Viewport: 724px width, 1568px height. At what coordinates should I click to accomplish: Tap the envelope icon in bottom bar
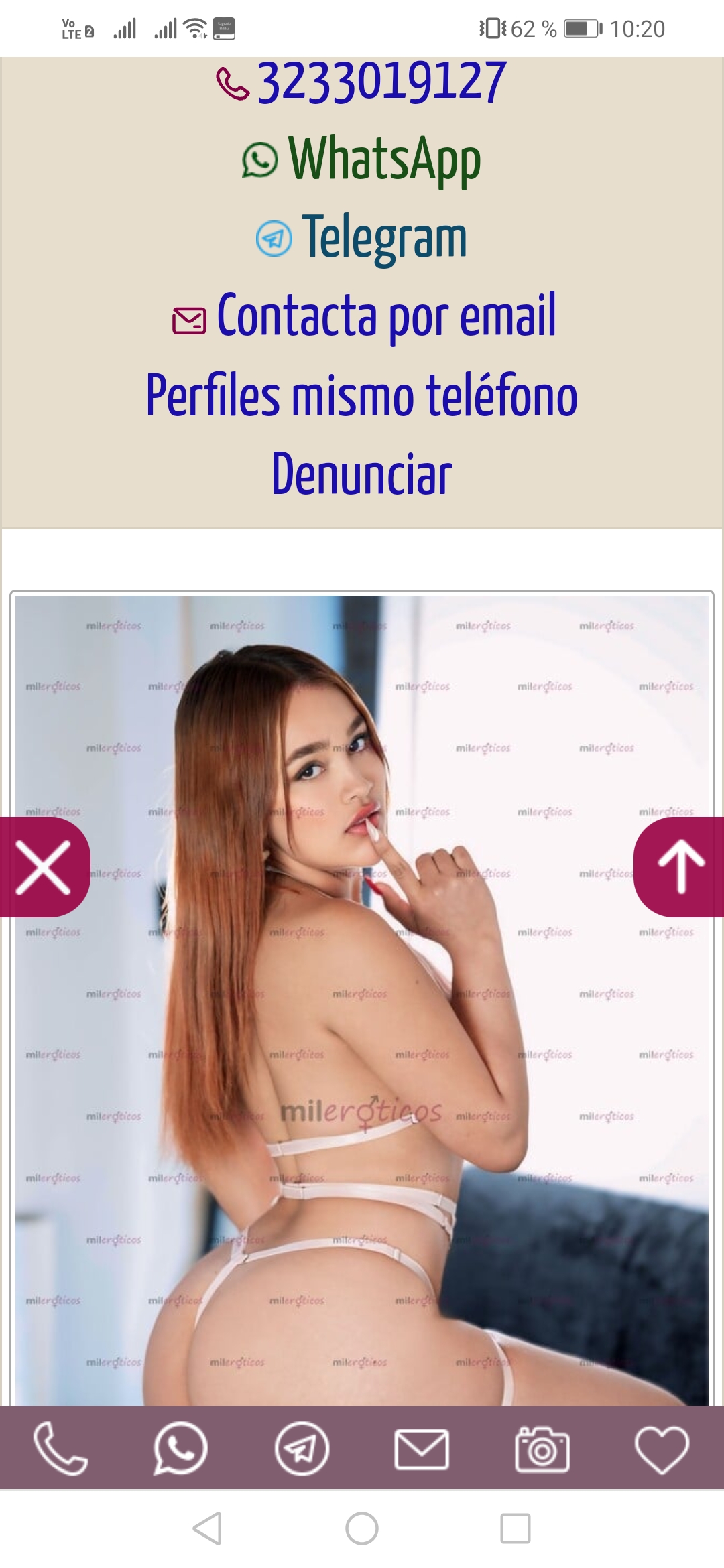(x=422, y=1449)
